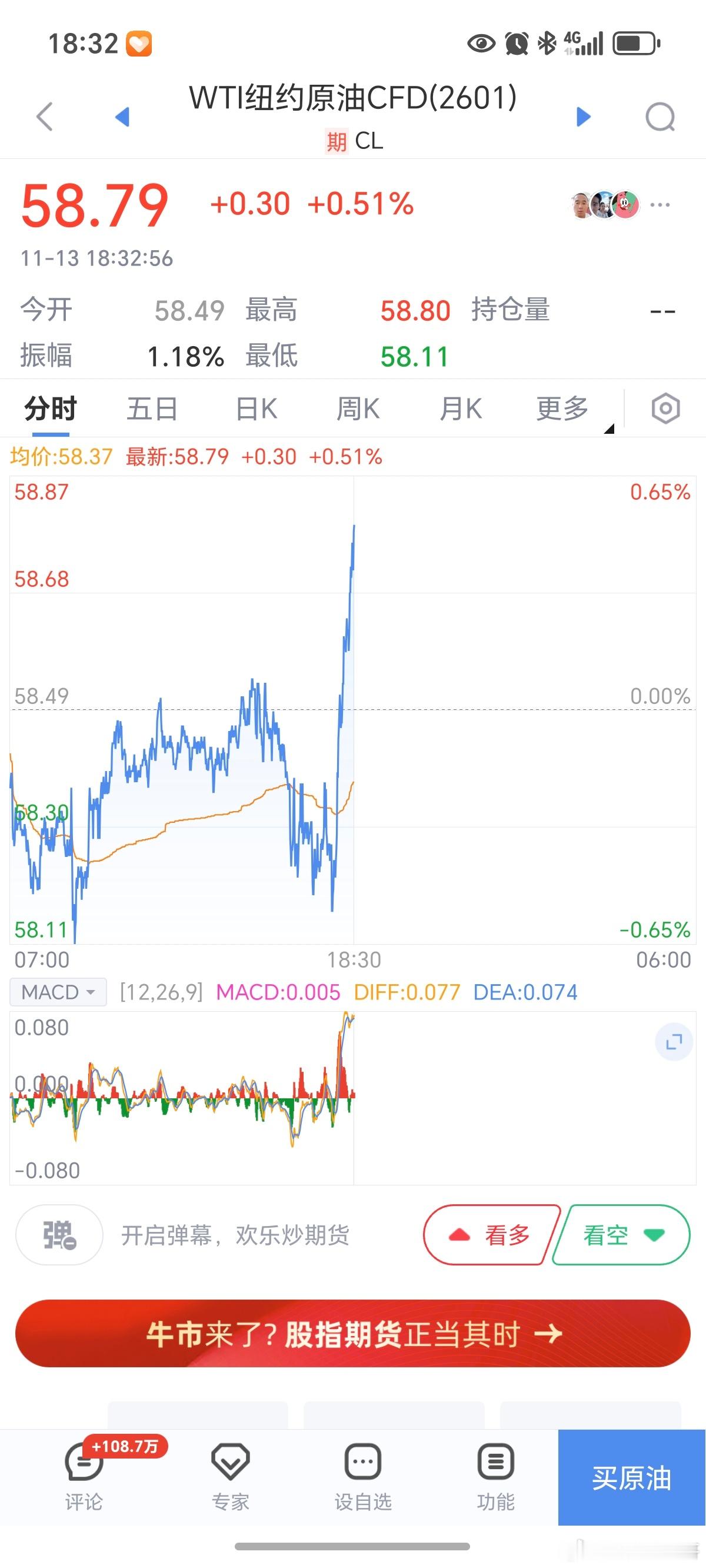Open the search function
The width and height of the screenshot is (706, 1568).
click(x=661, y=117)
